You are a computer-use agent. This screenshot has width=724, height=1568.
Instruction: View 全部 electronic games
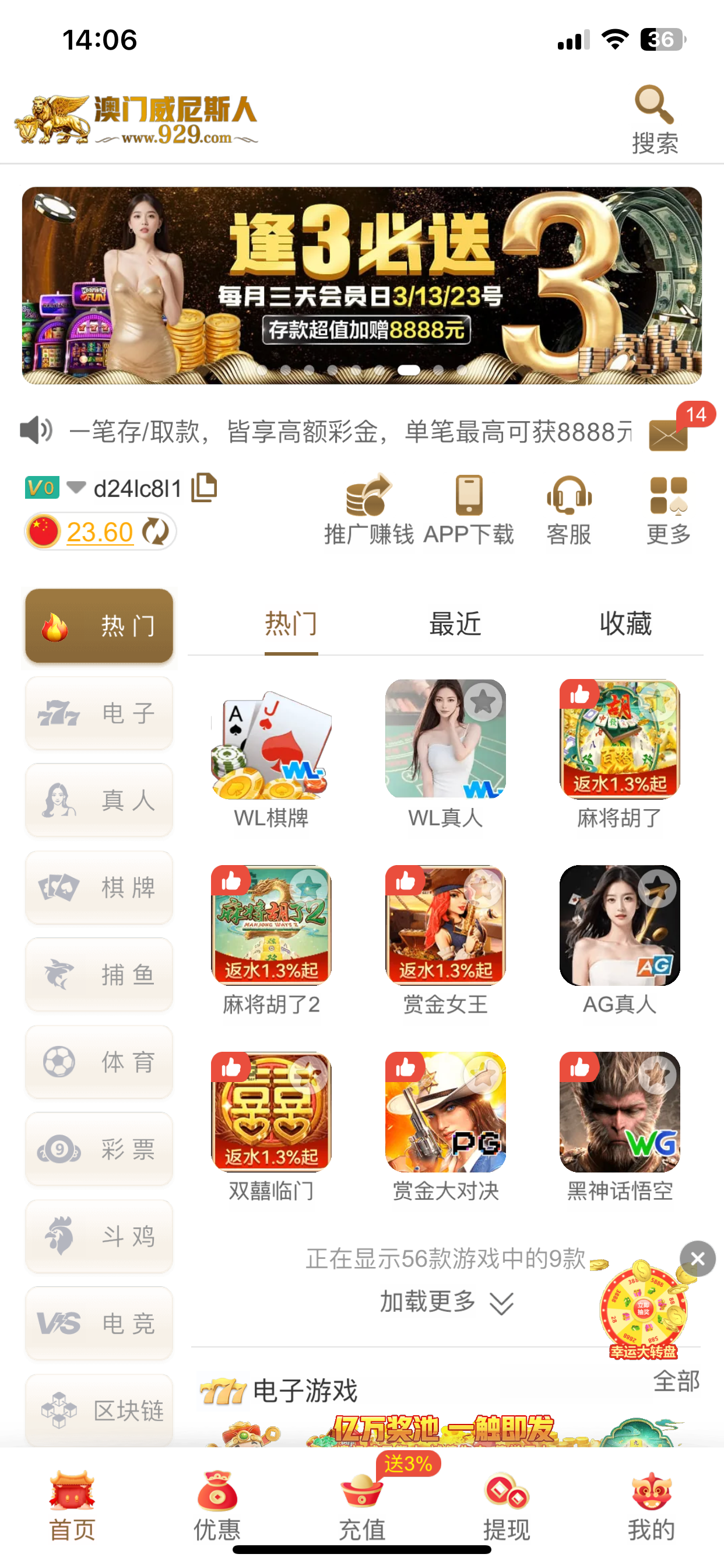tap(676, 1381)
